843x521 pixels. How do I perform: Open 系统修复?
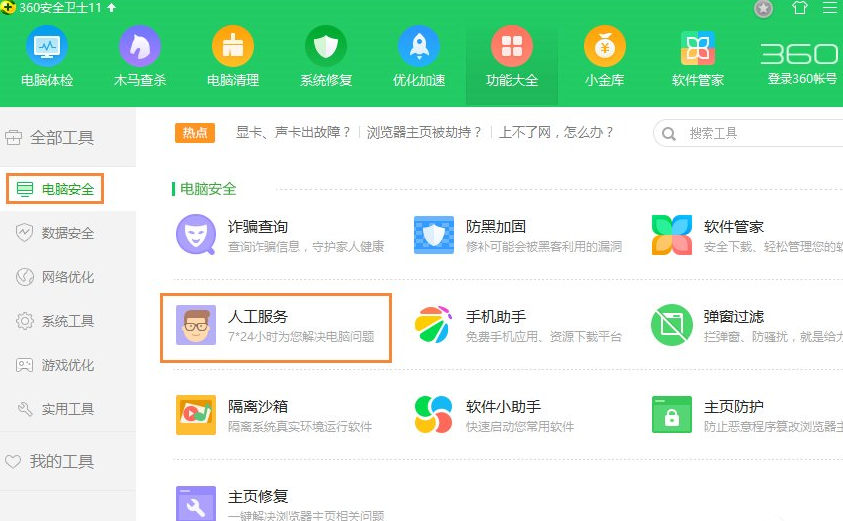pyautogui.click(x=326, y=57)
